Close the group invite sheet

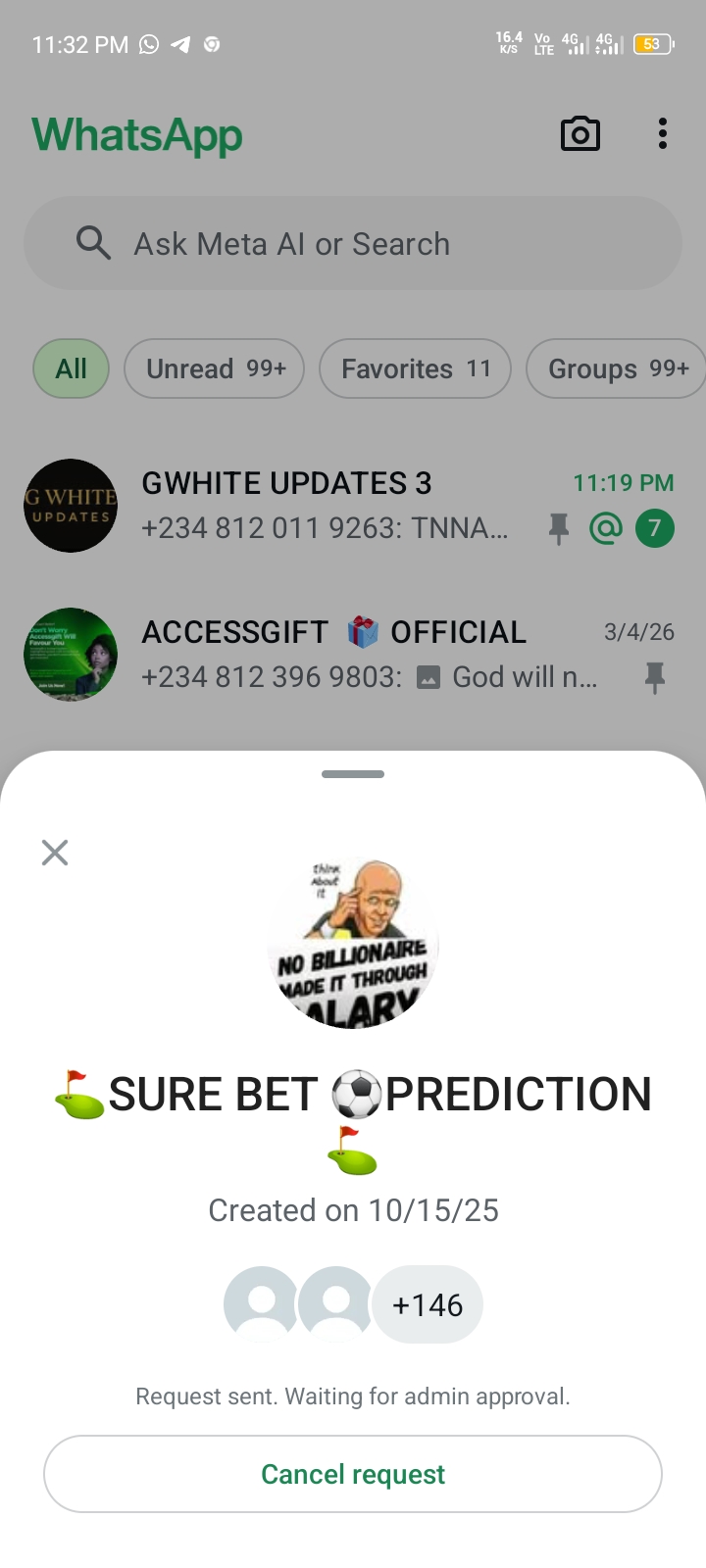[55, 853]
